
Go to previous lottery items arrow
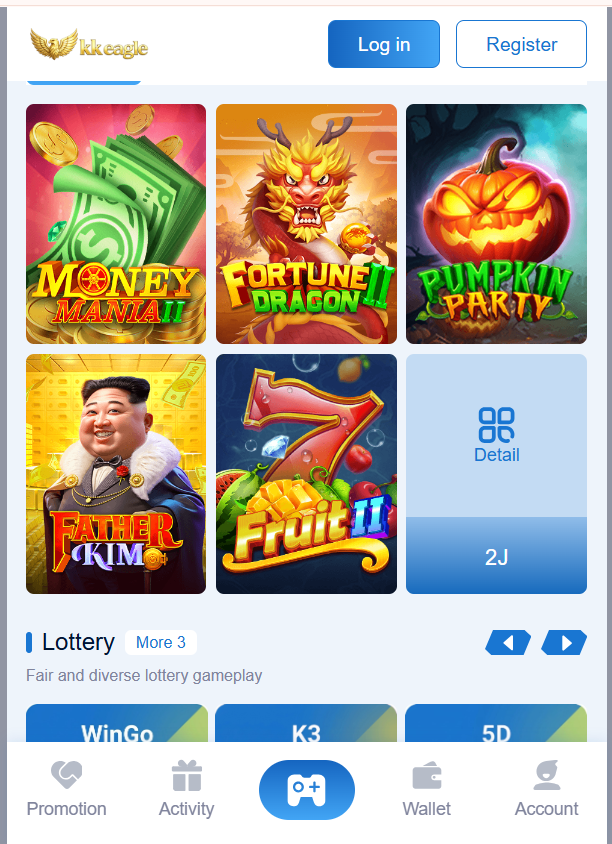click(508, 643)
